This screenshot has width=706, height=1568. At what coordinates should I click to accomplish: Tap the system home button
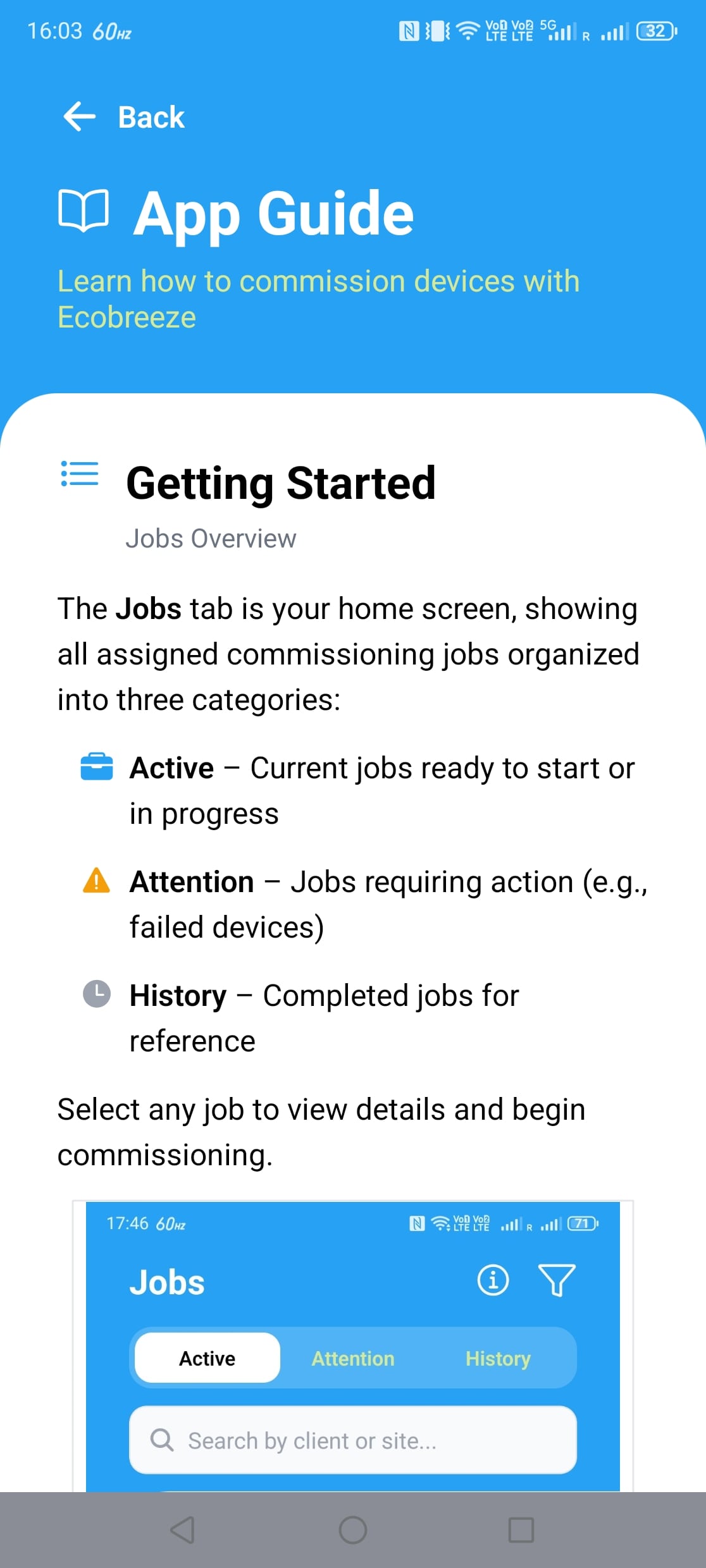click(353, 1530)
